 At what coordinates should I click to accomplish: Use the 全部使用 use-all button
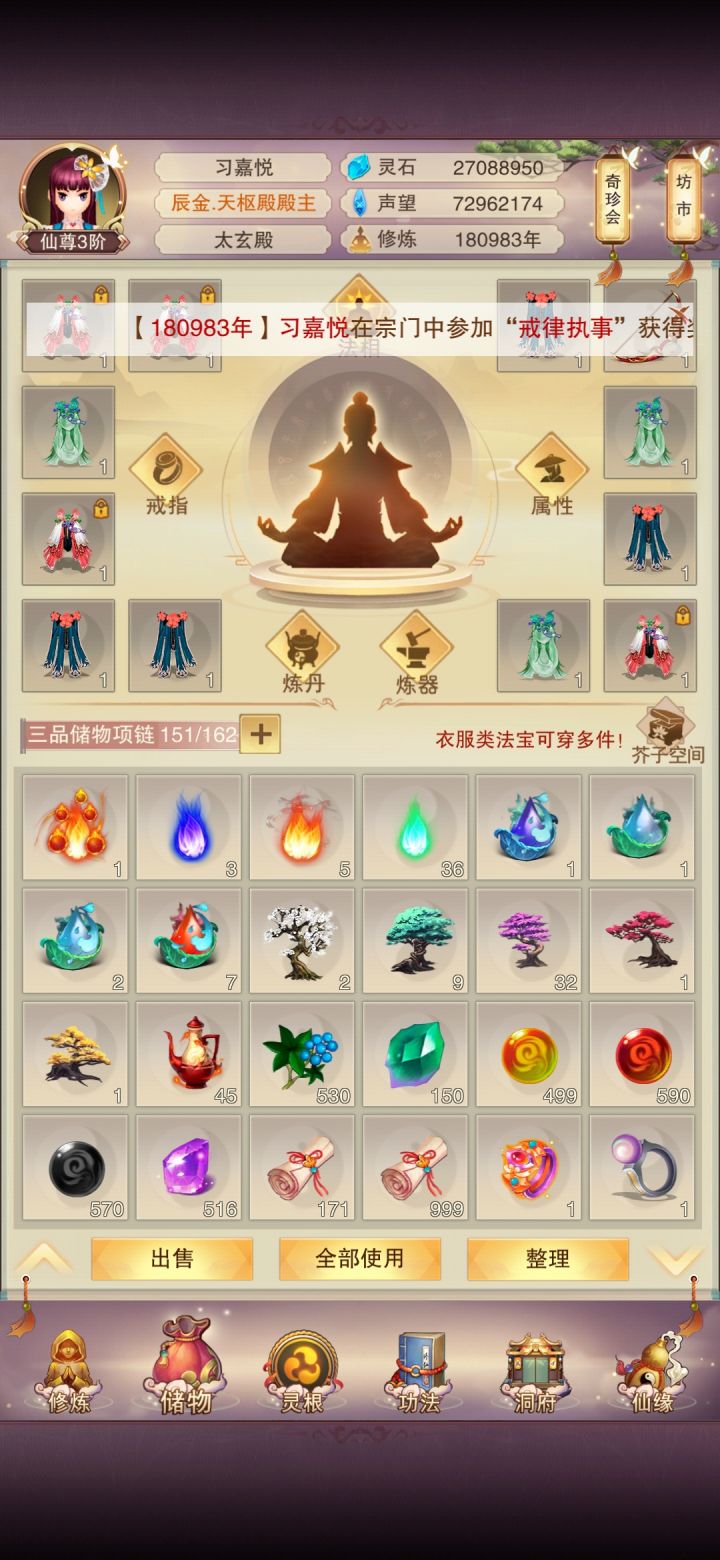tap(358, 1259)
